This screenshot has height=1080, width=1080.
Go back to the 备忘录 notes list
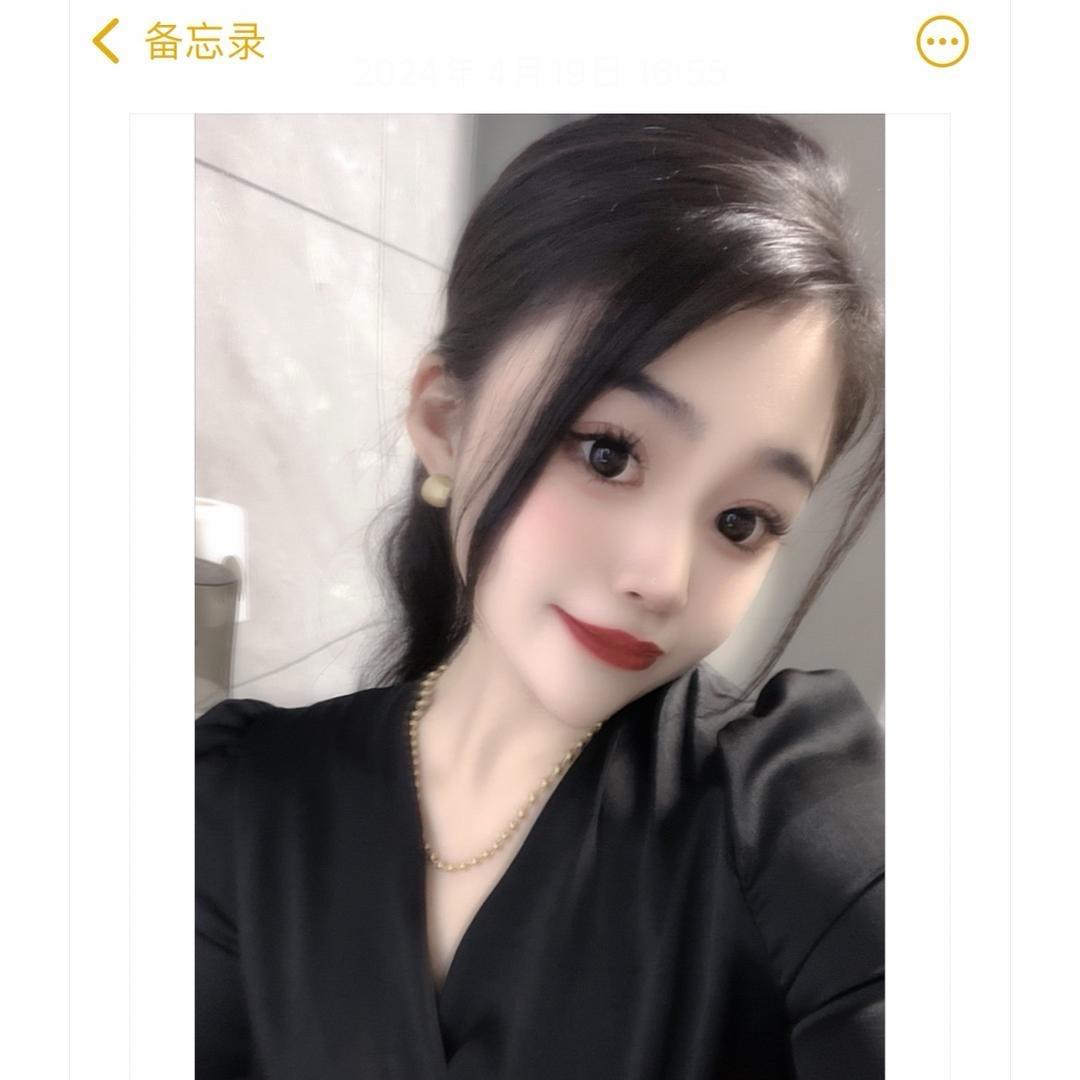pyautogui.click(x=178, y=42)
